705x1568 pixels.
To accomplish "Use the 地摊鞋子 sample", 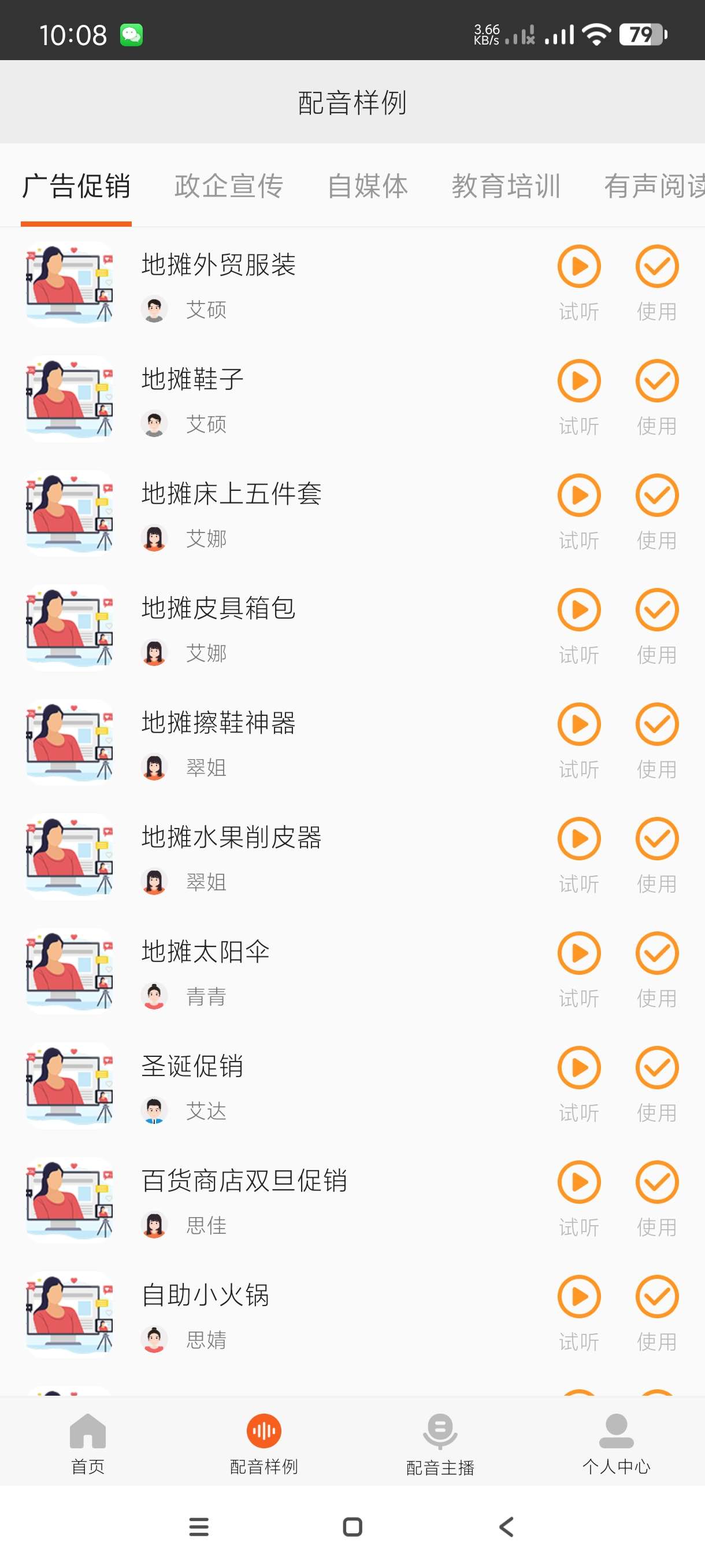I will (656, 381).
